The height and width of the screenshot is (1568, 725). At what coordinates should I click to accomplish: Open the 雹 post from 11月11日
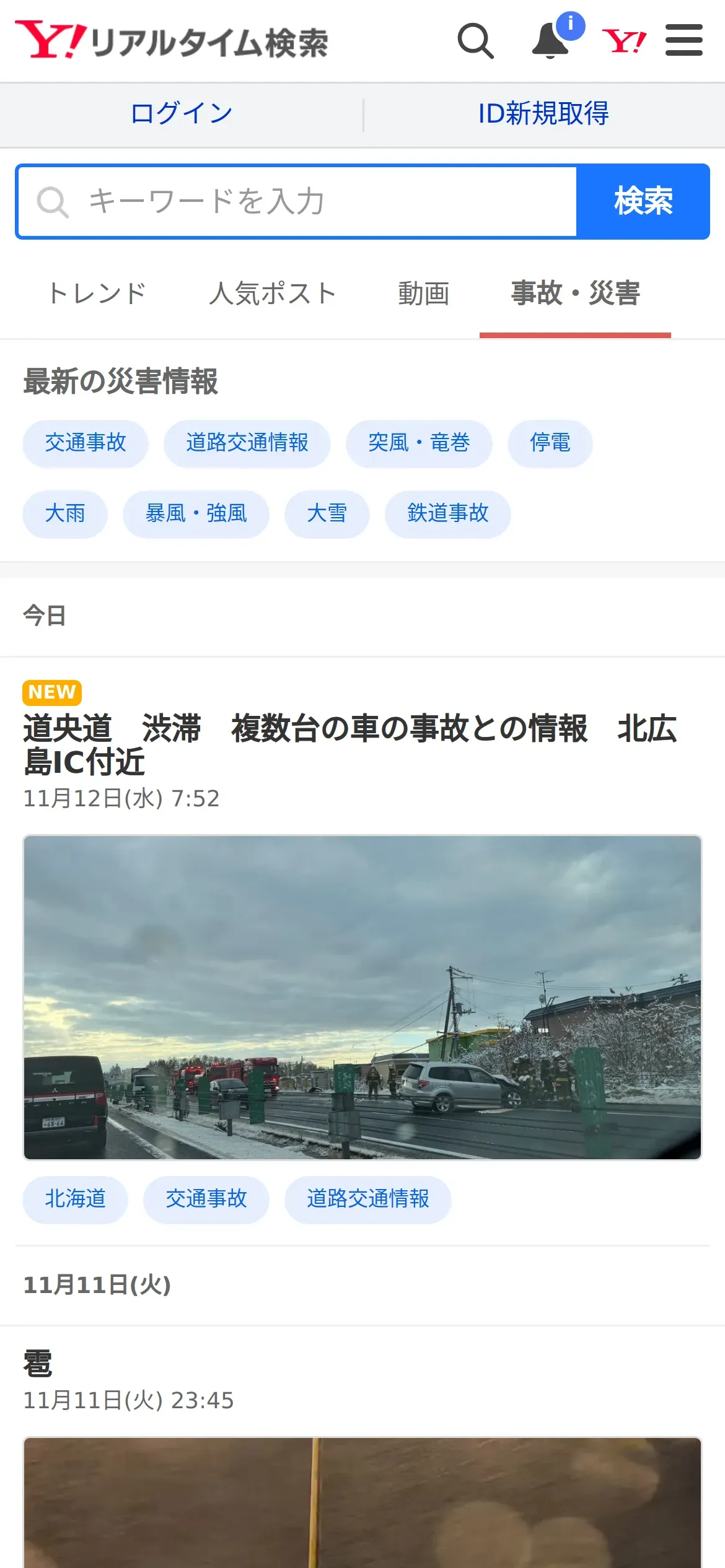coord(38,1364)
